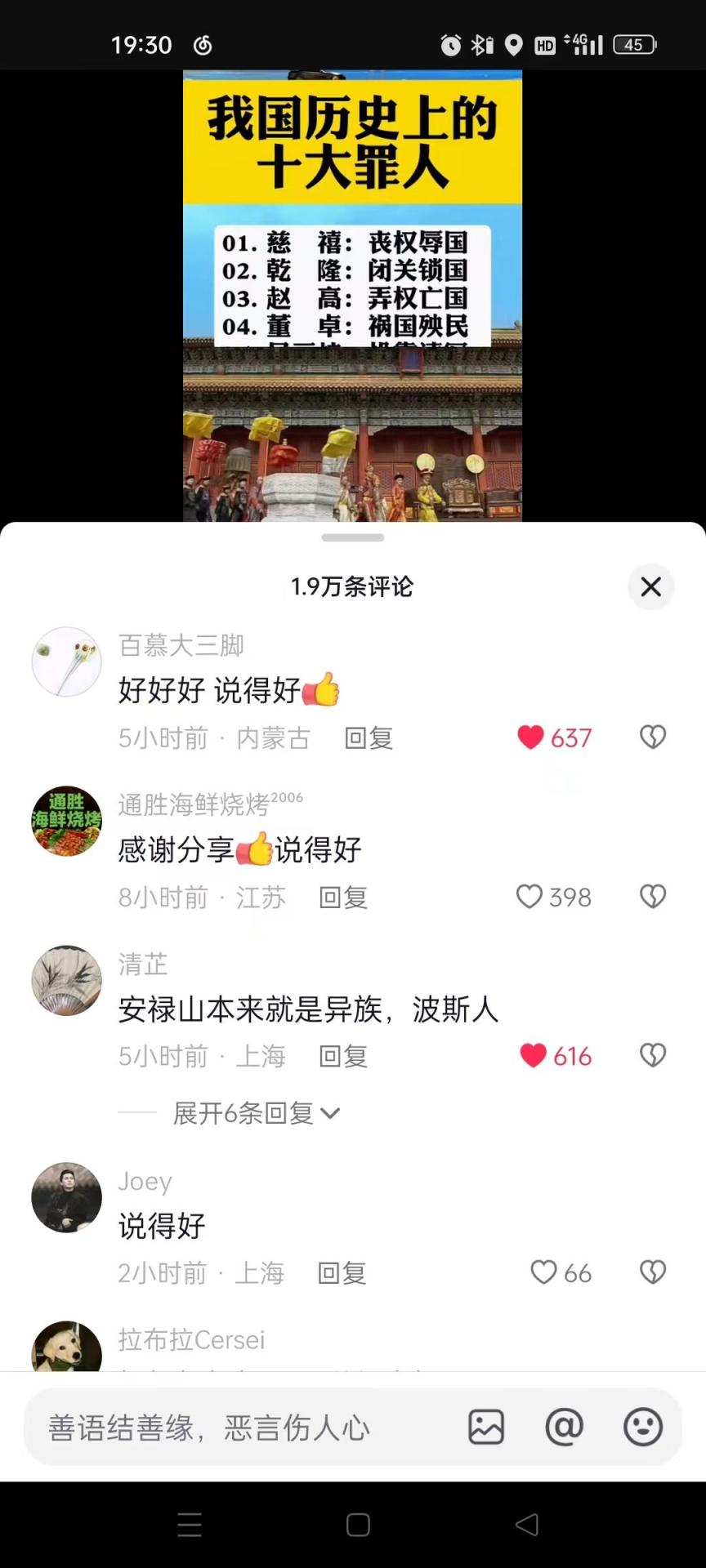Dislike 通胜海鲜烧烤's comment

(652, 897)
